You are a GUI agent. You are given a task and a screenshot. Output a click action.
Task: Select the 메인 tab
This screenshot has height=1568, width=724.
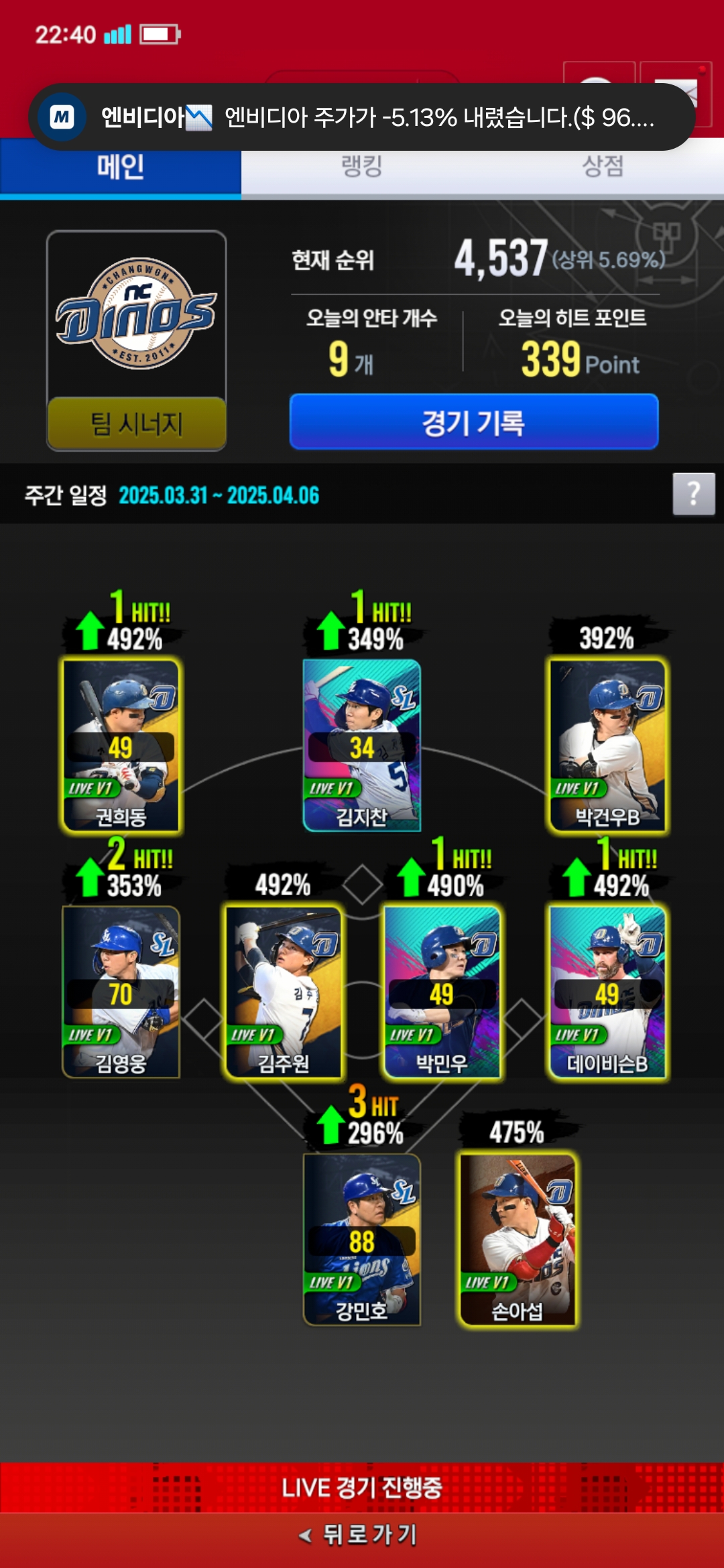[121, 168]
